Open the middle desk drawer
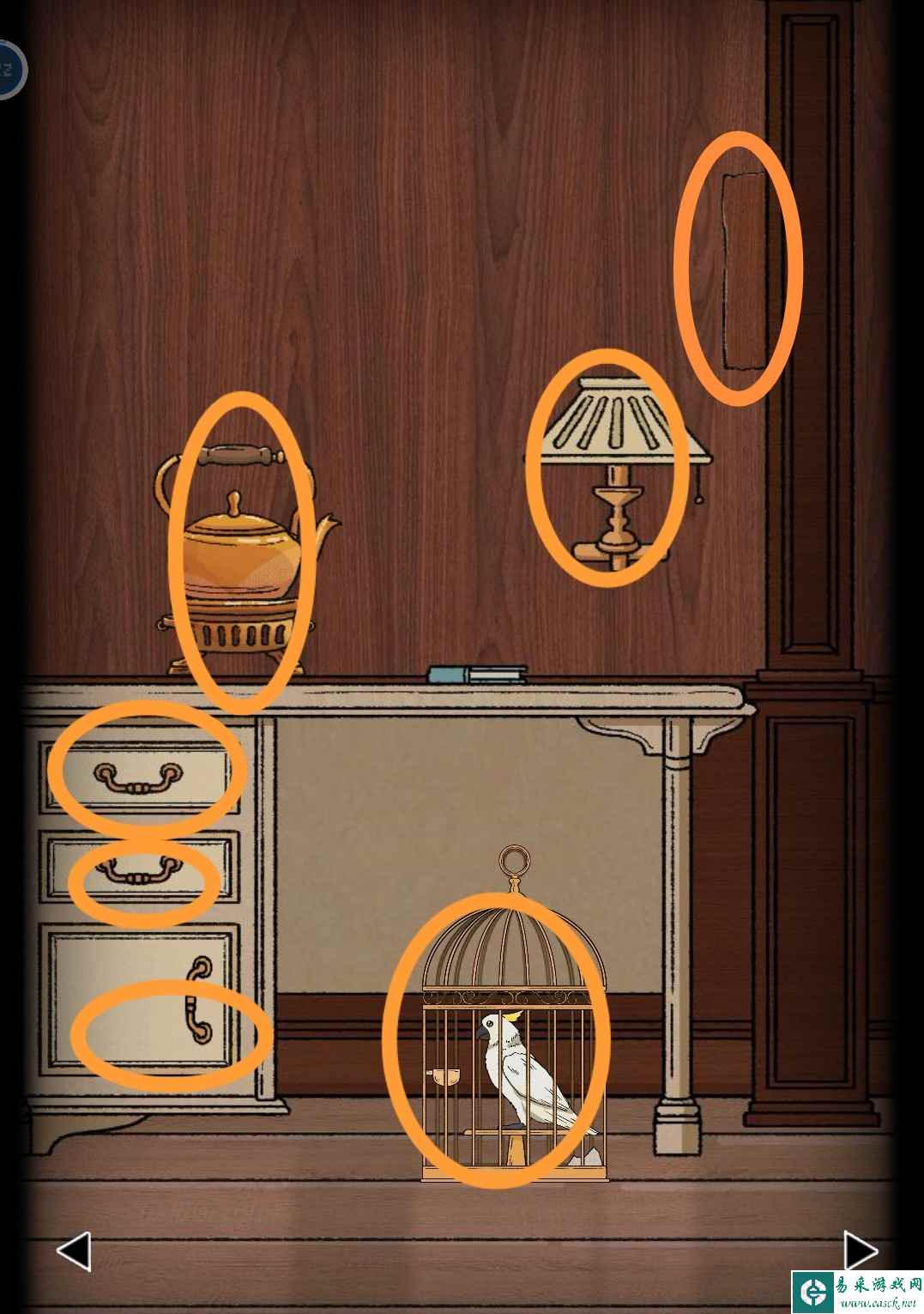This screenshot has width=924, height=1314. click(142, 870)
